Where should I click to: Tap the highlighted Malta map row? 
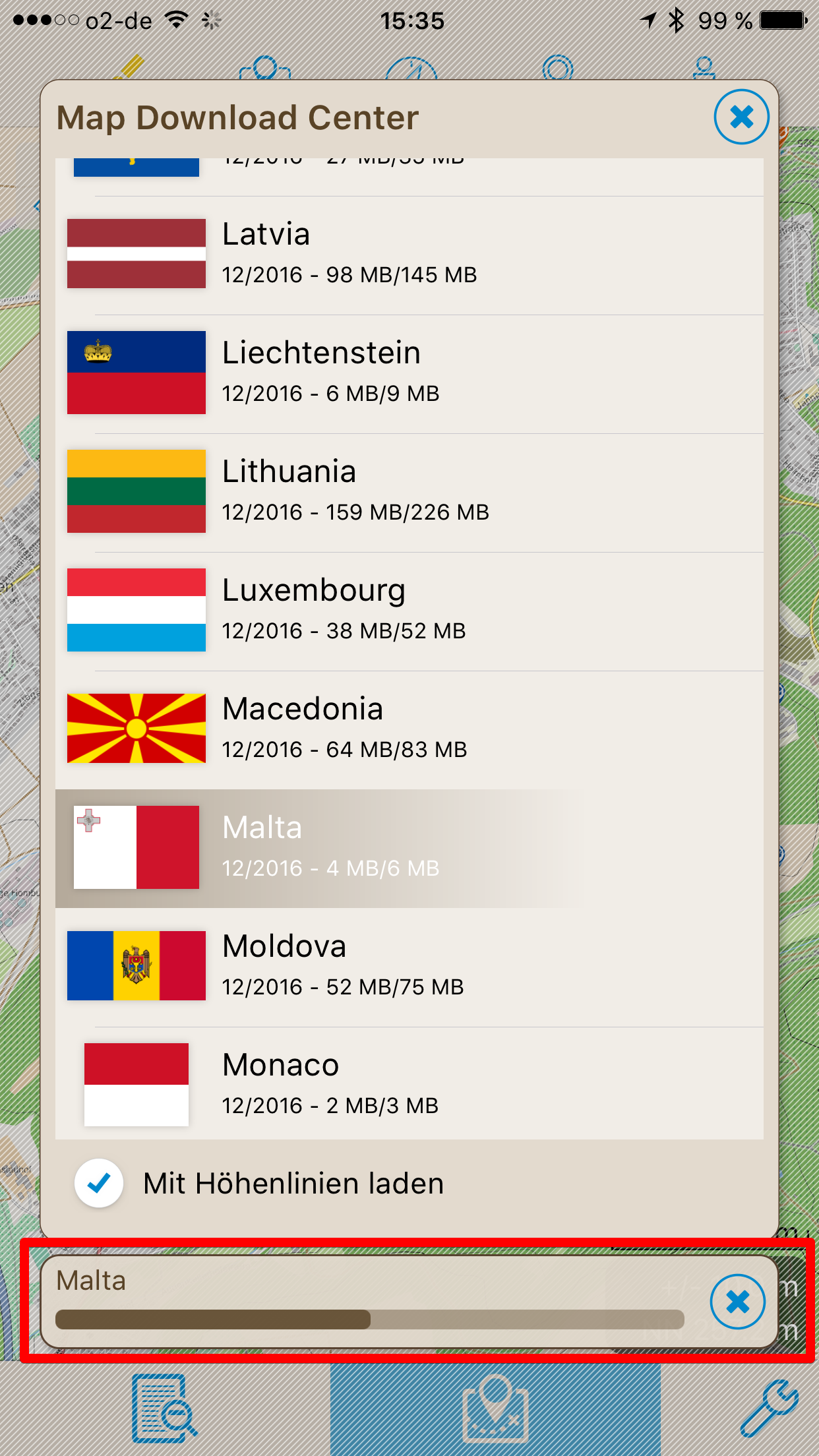409,849
